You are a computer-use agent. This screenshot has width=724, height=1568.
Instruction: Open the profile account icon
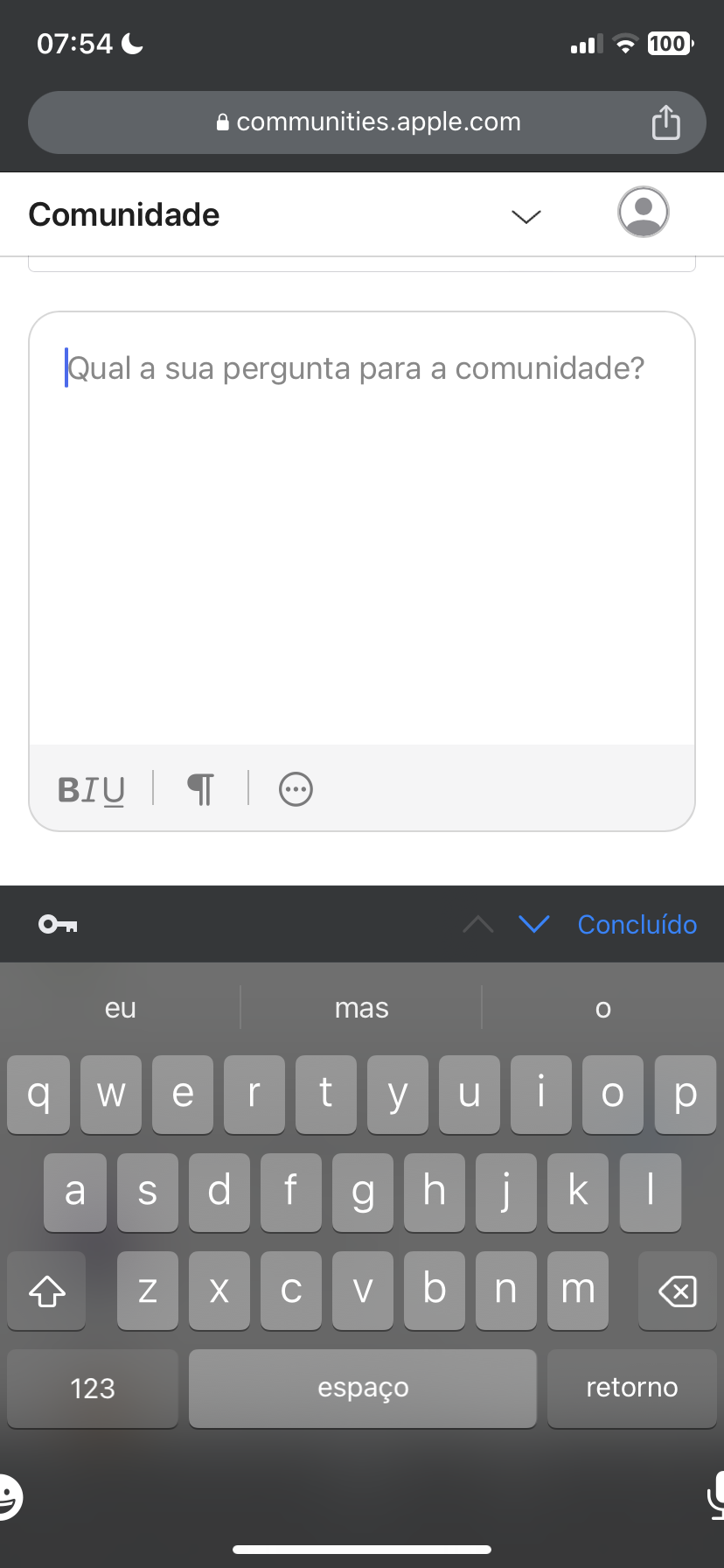coord(644,212)
